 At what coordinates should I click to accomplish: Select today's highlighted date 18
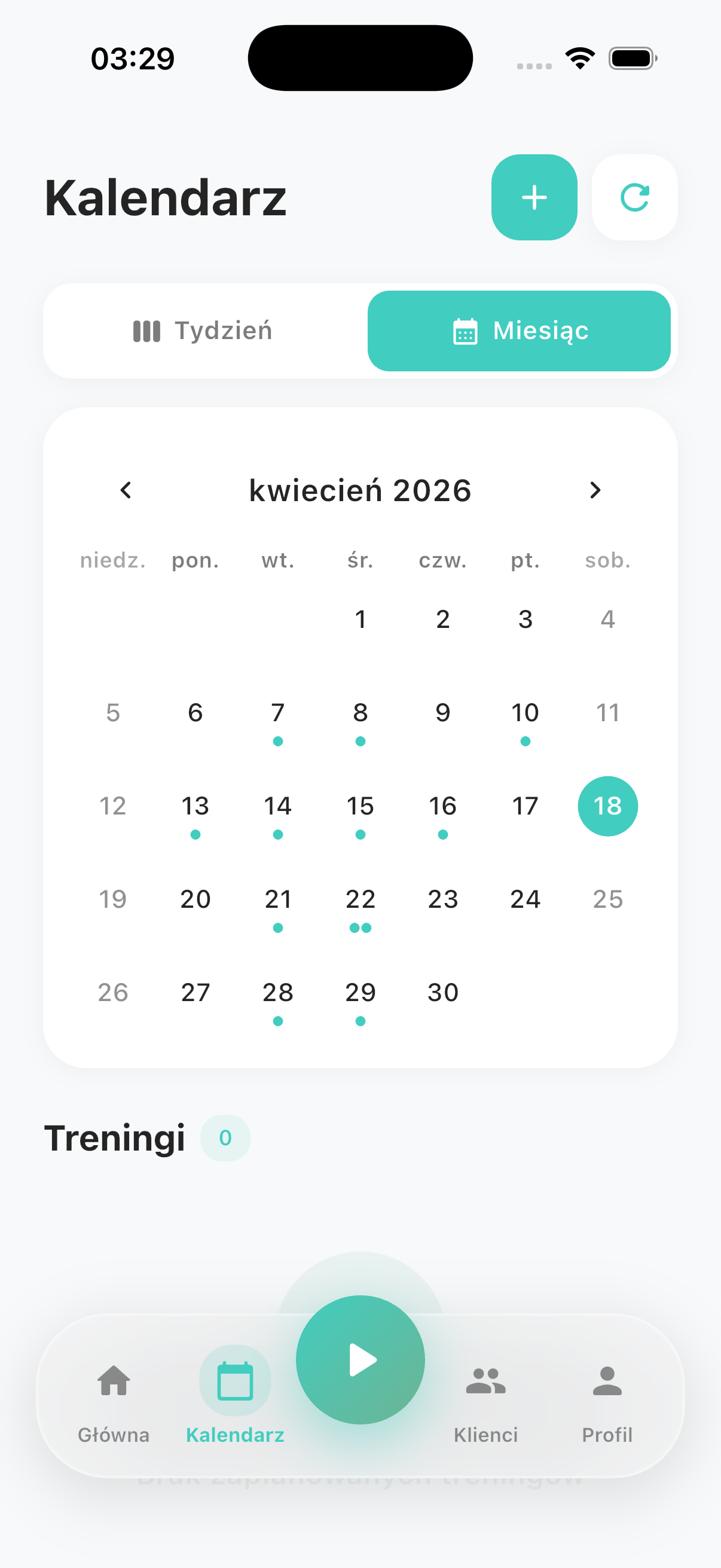607,806
